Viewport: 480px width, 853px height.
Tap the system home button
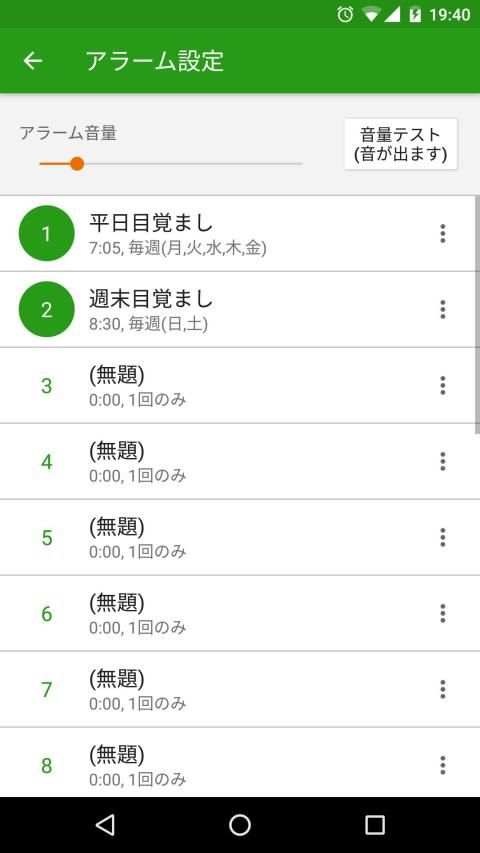coord(239,825)
